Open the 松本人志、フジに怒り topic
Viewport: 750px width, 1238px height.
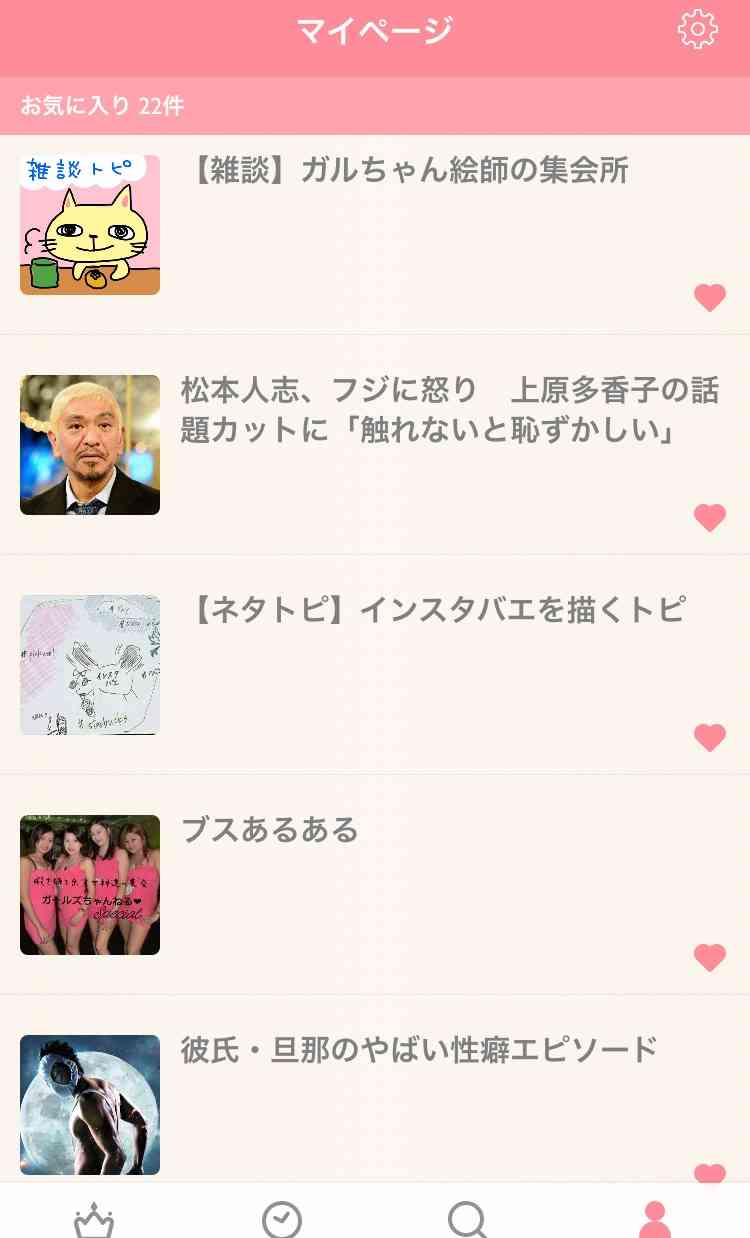pyautogui.click(x=375, y=445)
